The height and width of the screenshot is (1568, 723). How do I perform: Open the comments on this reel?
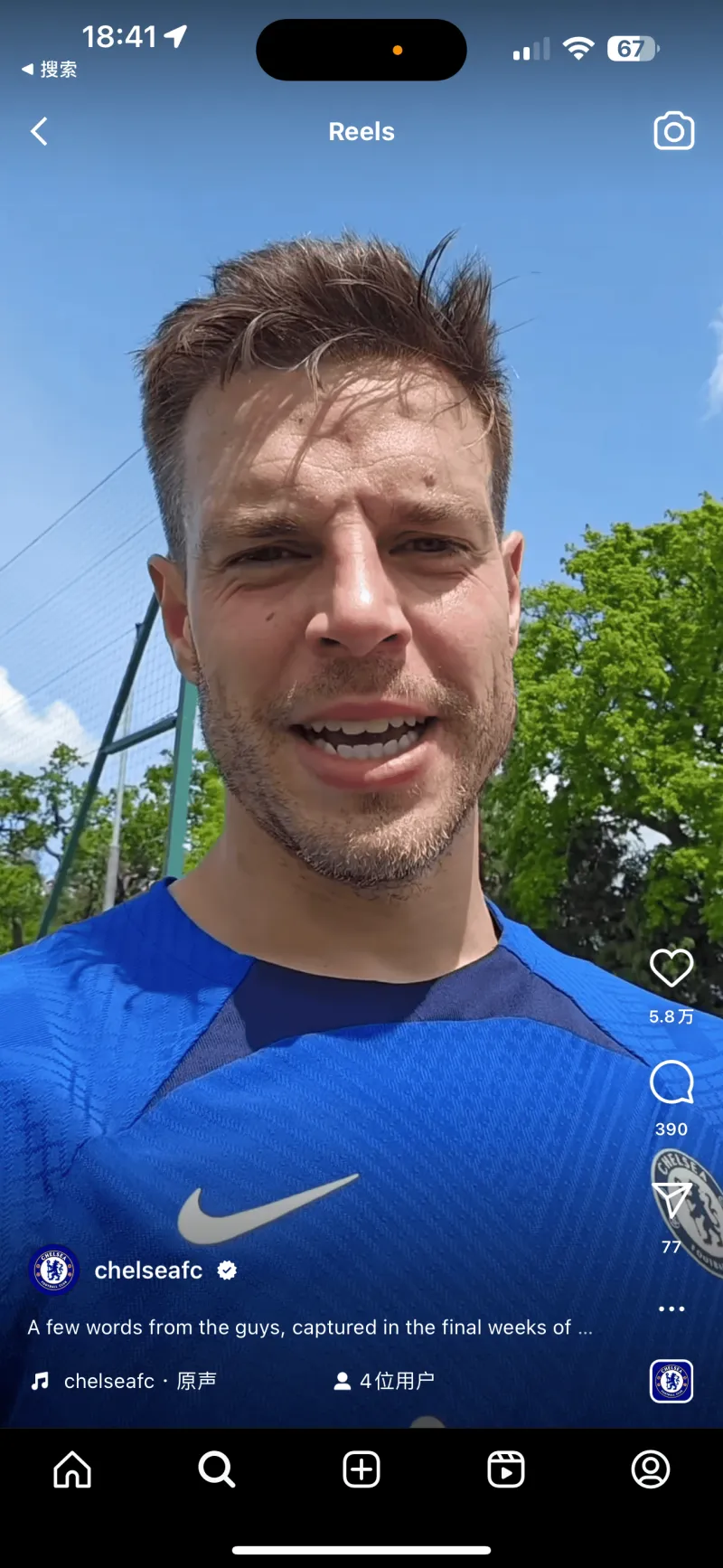point(671,1082)
